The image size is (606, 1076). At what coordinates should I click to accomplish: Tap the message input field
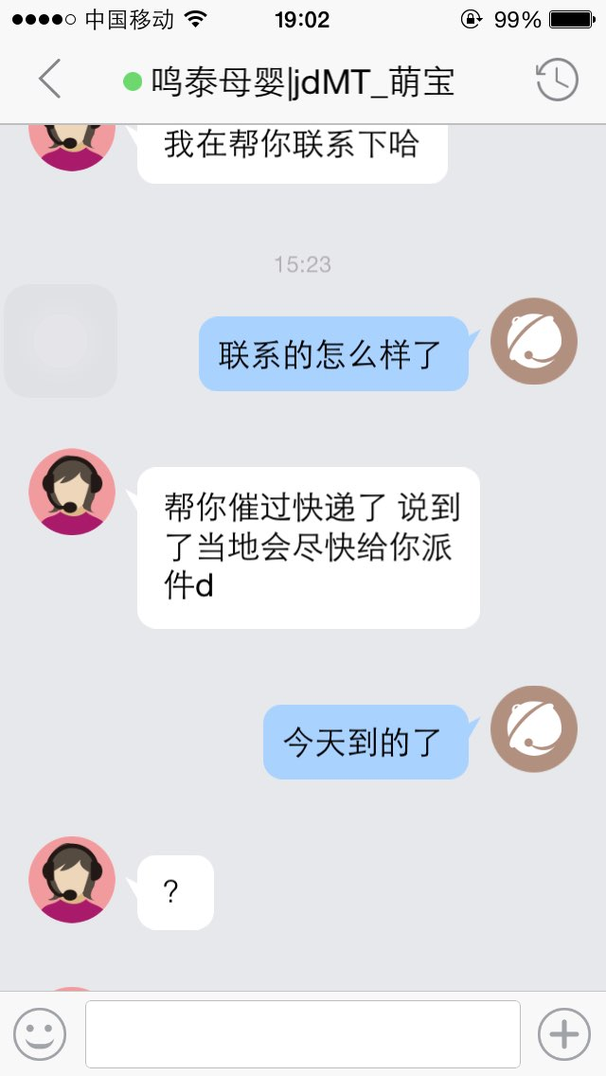(303, 1034)
